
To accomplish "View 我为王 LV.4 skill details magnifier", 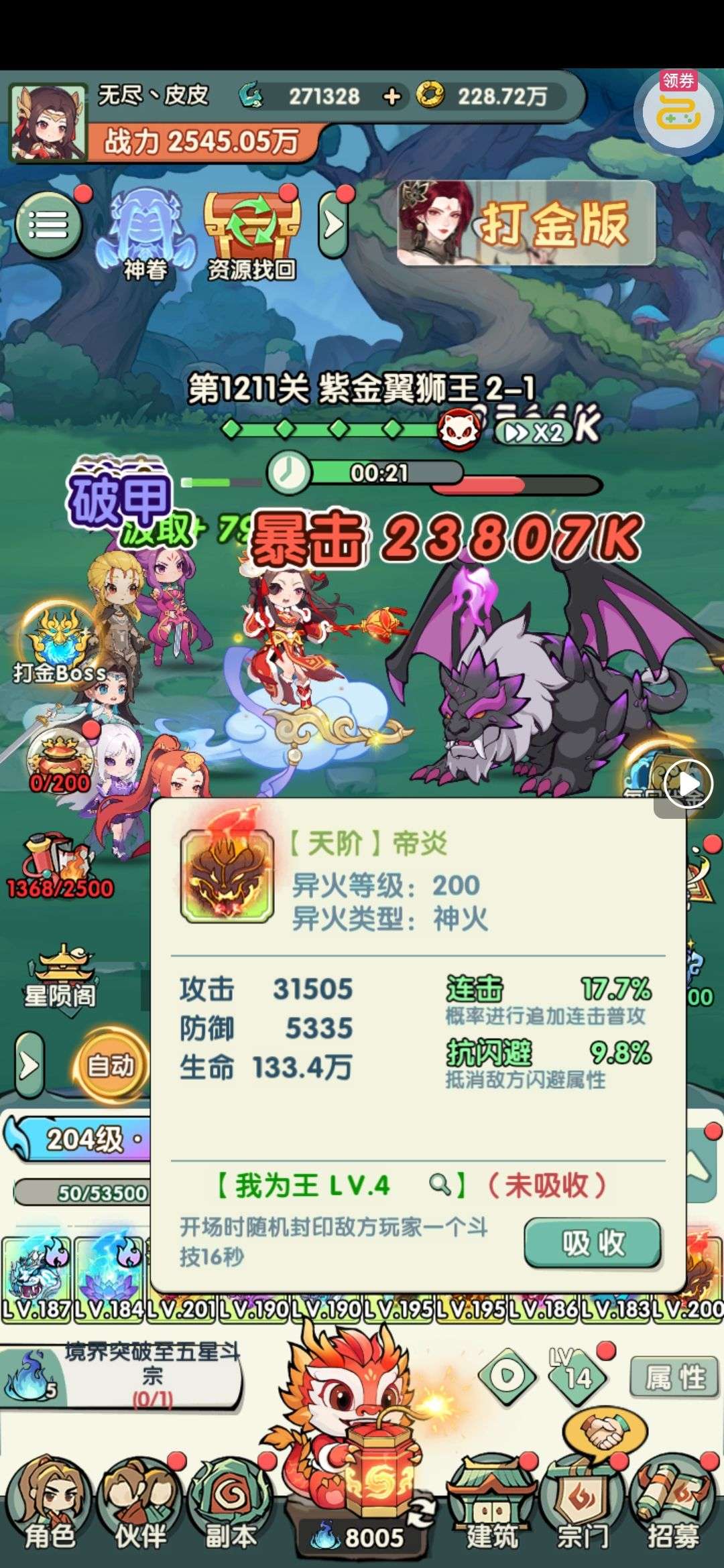I will pyautogui.click(x=439, y=1185).
